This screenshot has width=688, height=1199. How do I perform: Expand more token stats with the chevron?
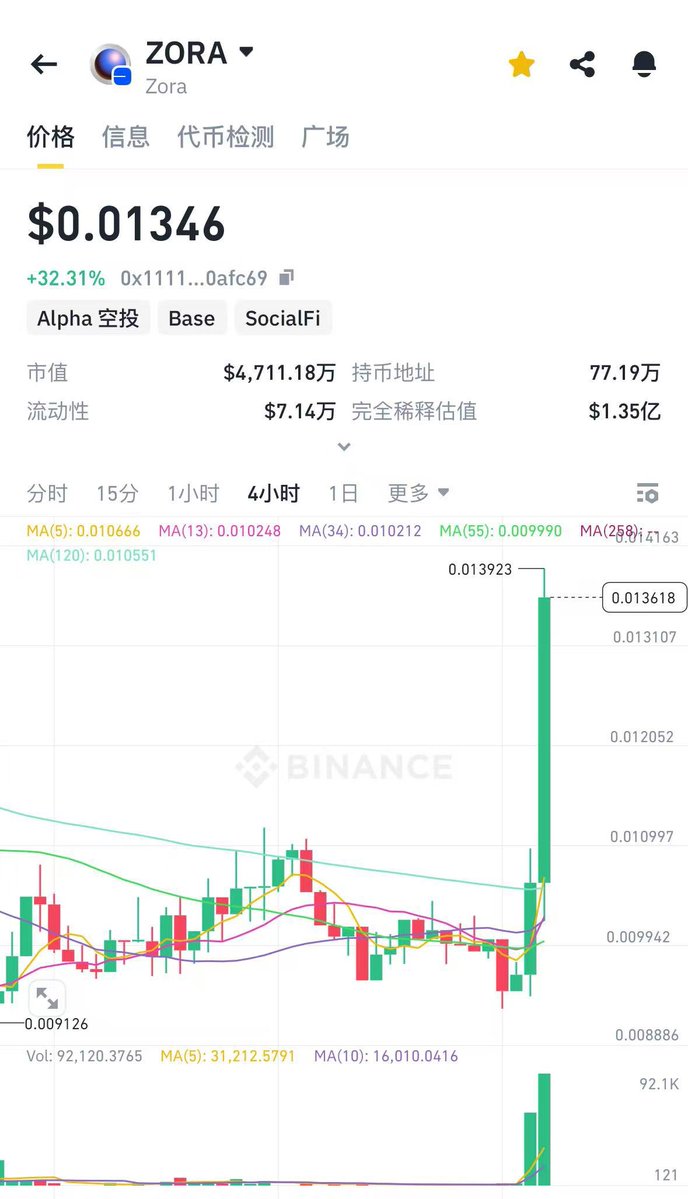click(344, 447)
